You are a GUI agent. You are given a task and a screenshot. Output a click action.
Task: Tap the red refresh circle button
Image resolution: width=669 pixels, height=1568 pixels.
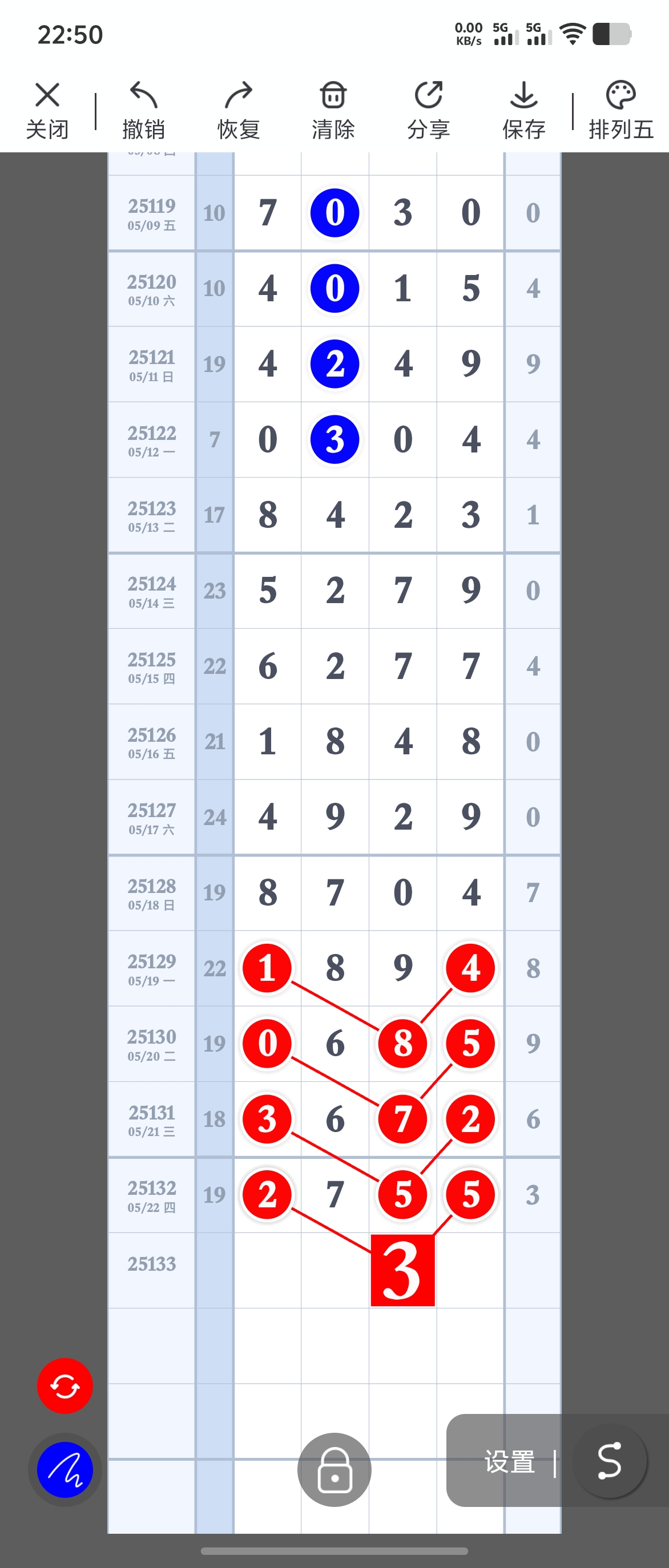(65, 1386)
